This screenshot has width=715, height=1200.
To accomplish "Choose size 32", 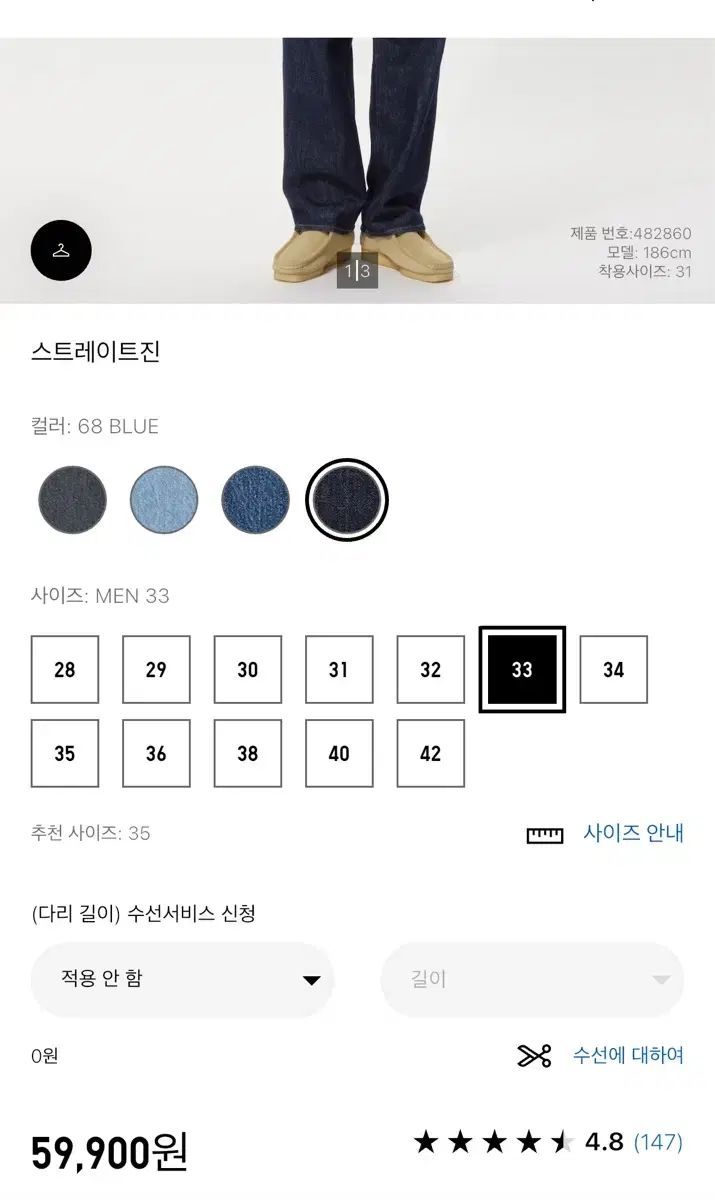I will 431,669.
